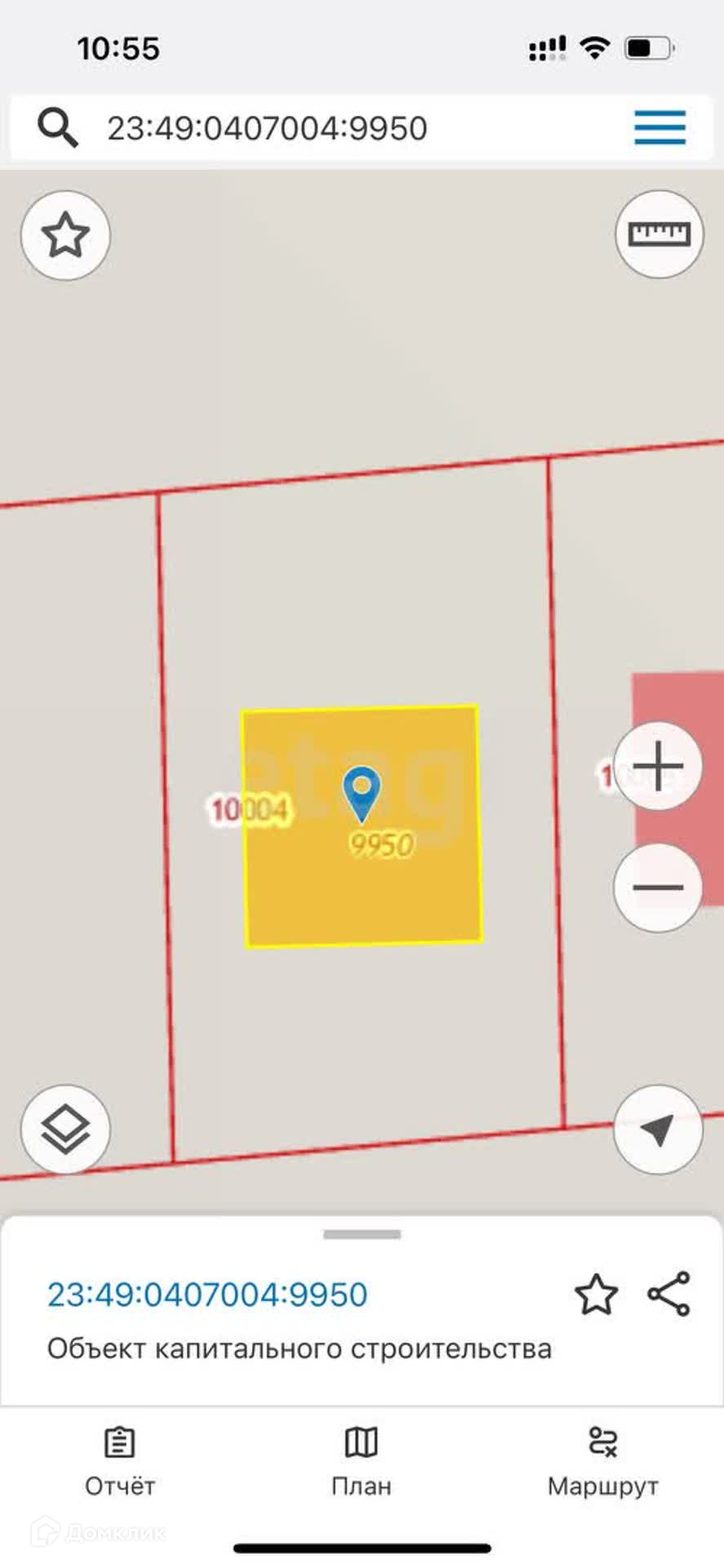Open favorites star button on map
This screenshot has width=724, height=1568.
(65, 236)
